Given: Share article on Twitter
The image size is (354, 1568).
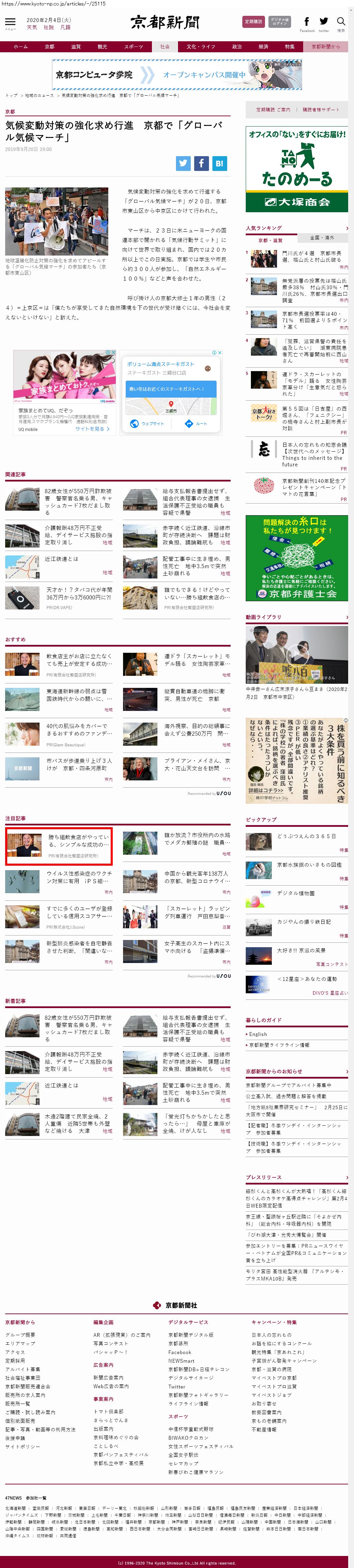Looking at the screenshot, I should [183, 163].
